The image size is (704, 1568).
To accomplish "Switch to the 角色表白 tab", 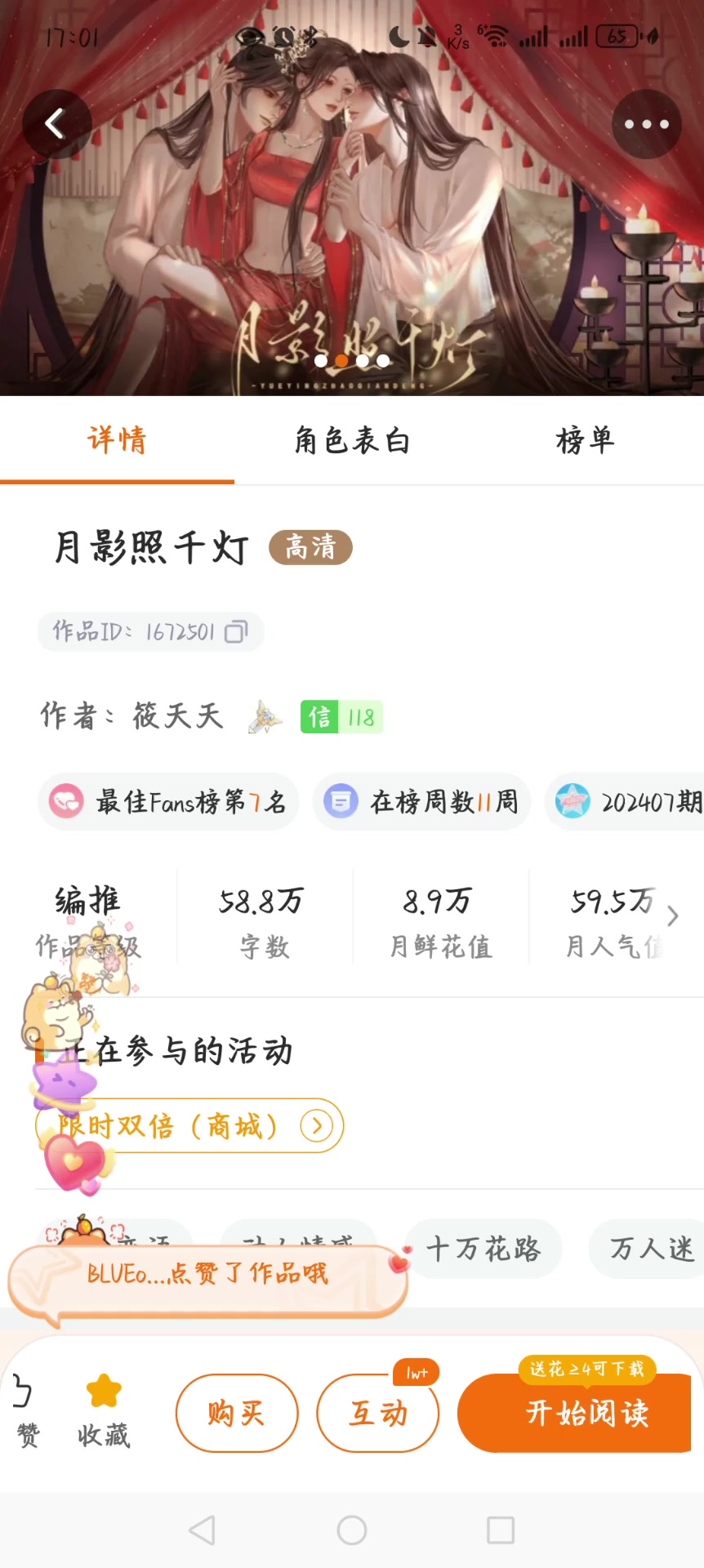I will coord(352,441).
